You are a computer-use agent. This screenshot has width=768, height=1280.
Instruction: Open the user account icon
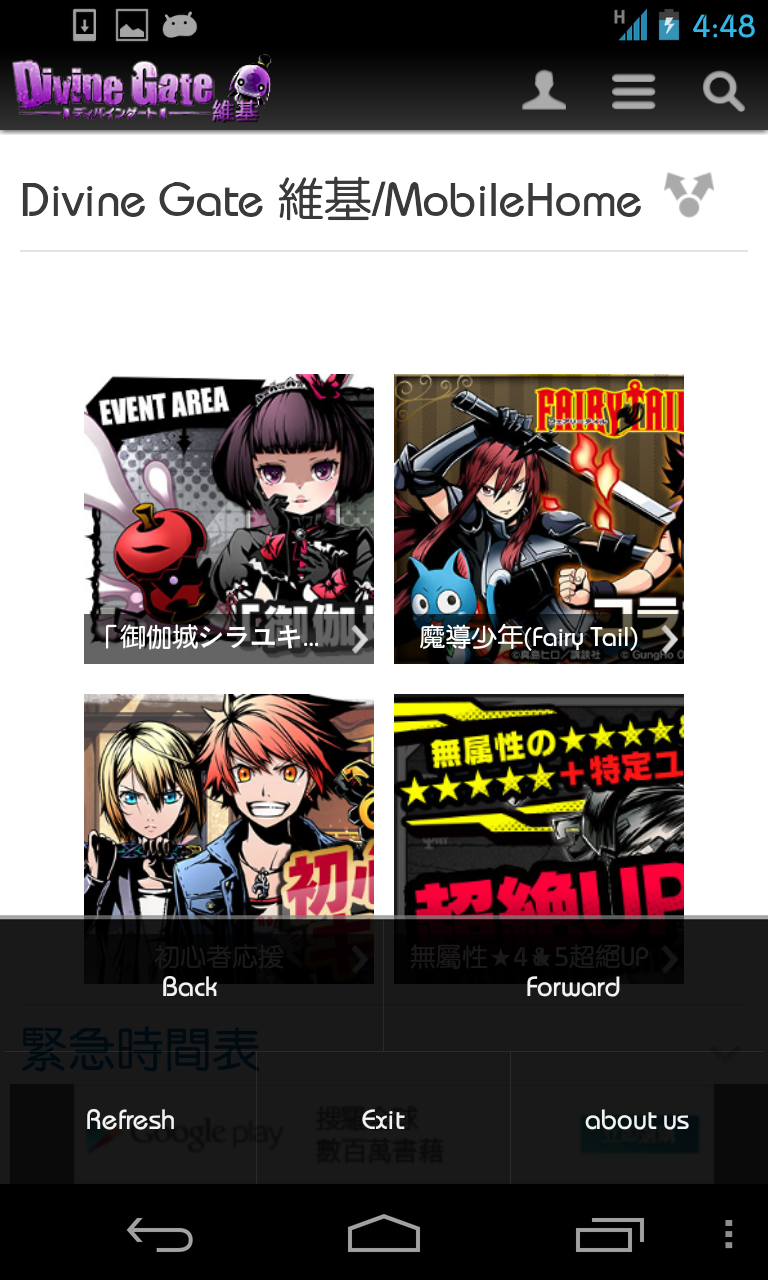coord(544,91)
